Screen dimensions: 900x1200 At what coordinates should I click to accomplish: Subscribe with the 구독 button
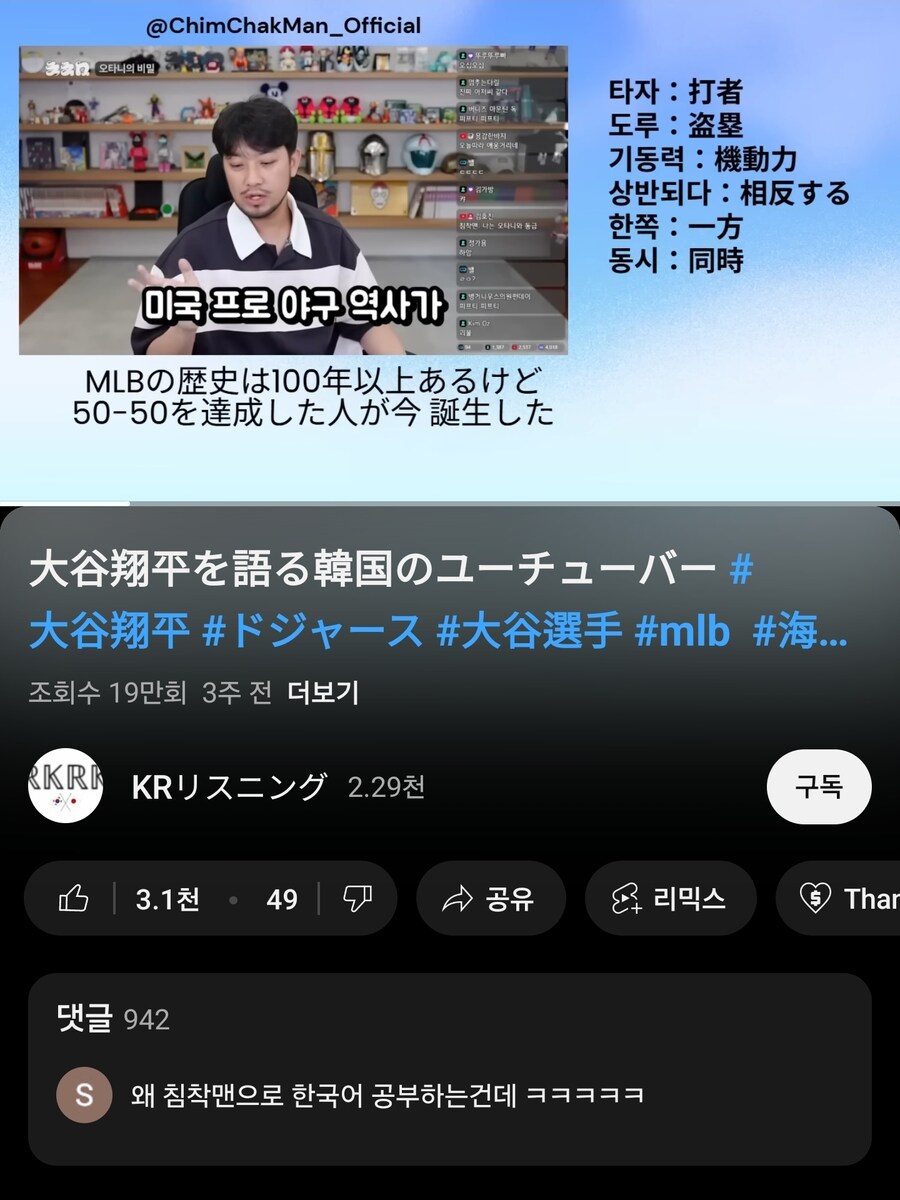[x=818, y=787]
